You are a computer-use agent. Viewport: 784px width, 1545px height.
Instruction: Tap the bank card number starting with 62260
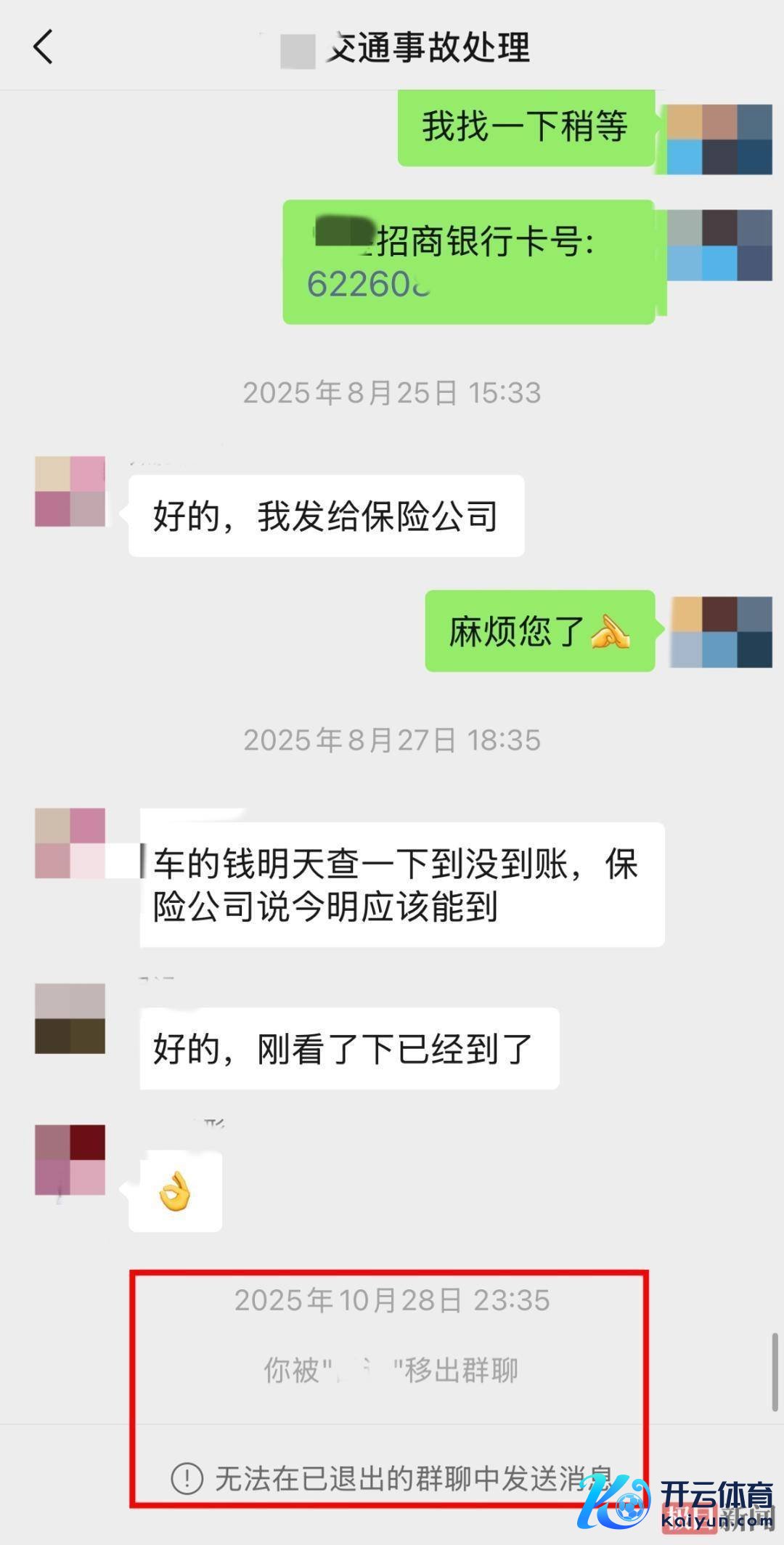(369, 284)
